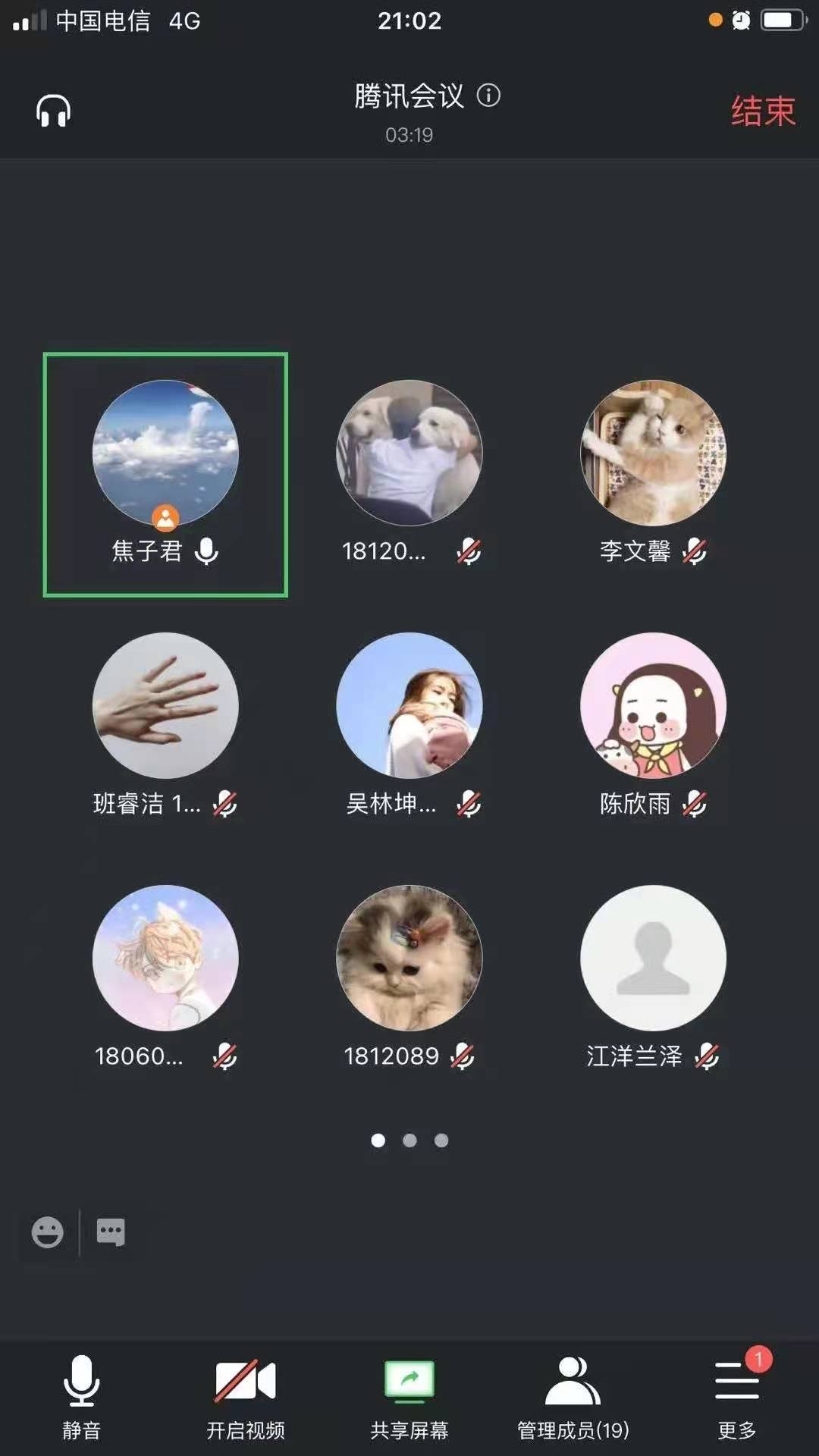Mute microphone with 静音
Image resolution: width=819 pixels, height=1456 pixels.
(81, 1396)
